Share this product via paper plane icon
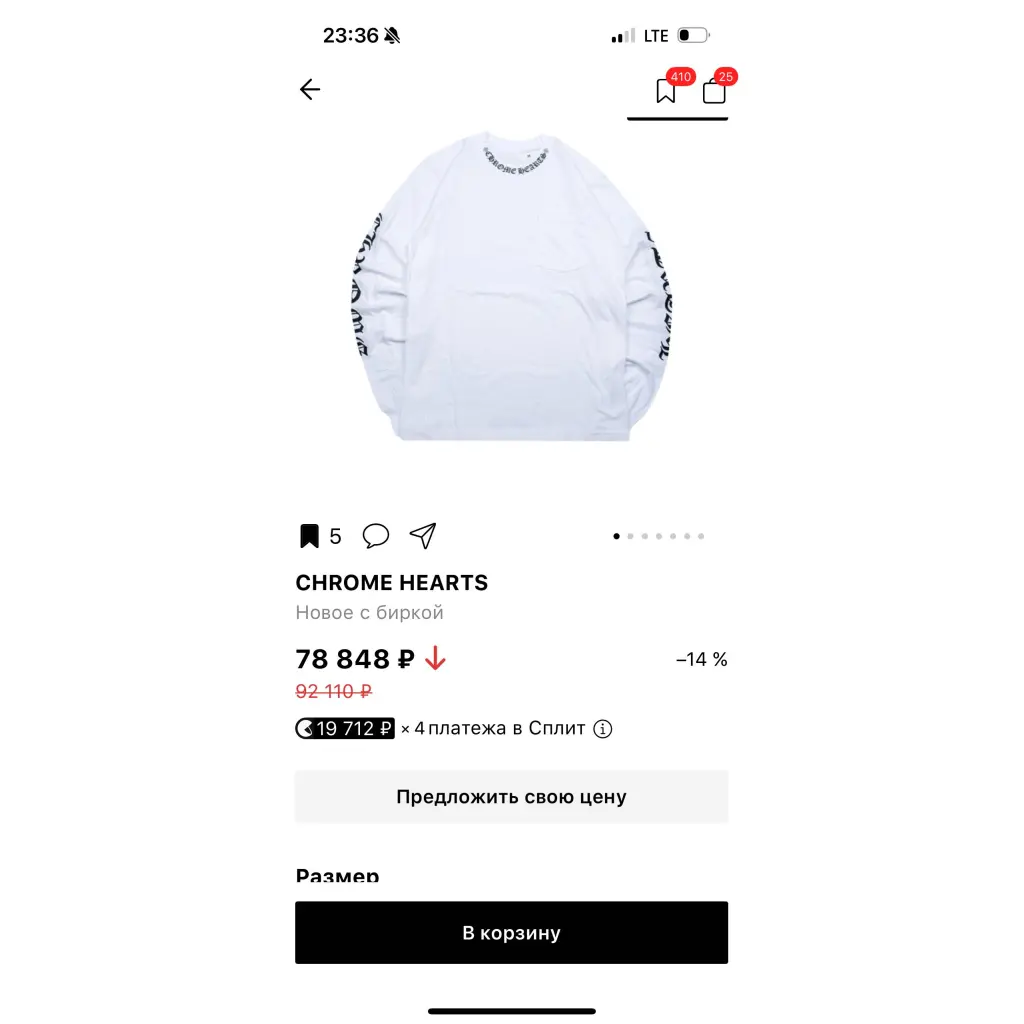 pos(423,536)
